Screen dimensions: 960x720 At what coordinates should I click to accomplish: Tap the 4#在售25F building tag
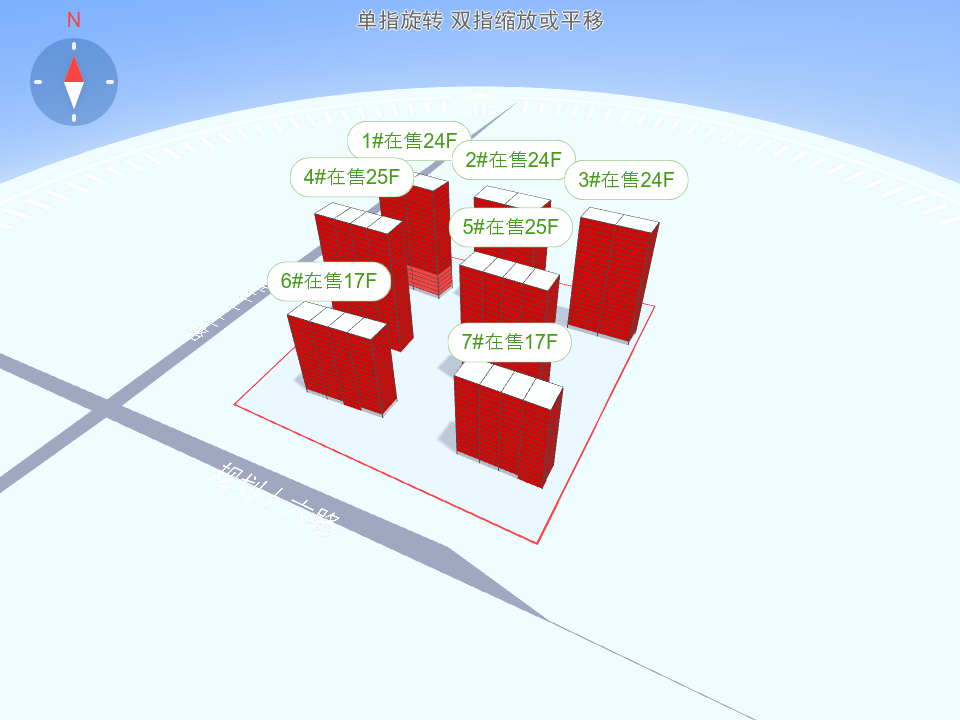[350, 177]
